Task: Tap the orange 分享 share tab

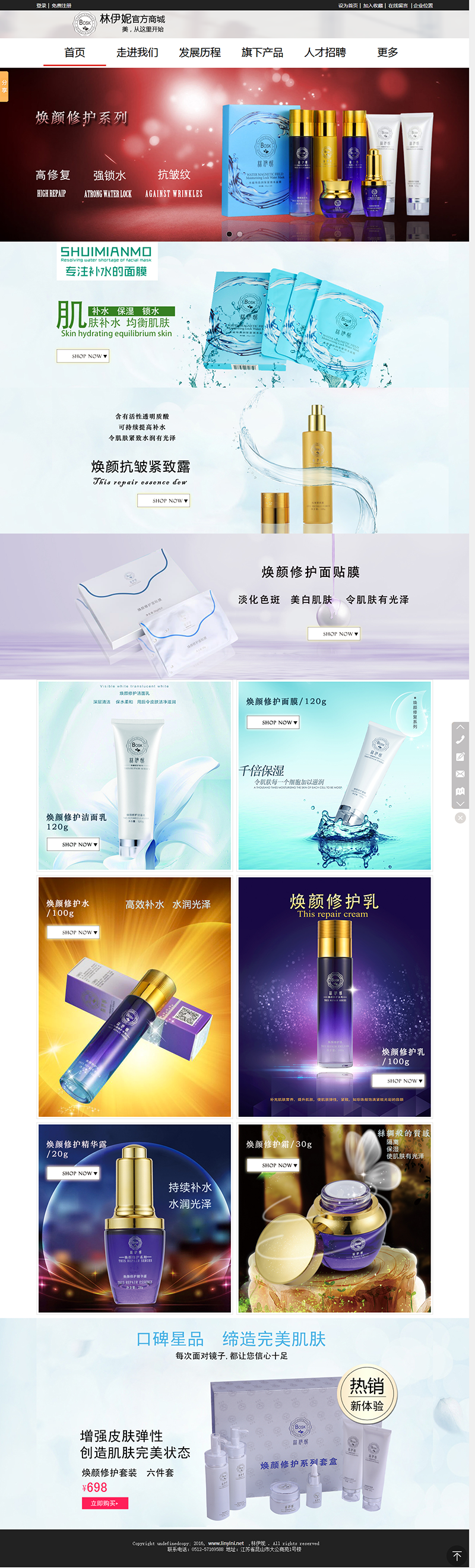Action: click(4, 87)
